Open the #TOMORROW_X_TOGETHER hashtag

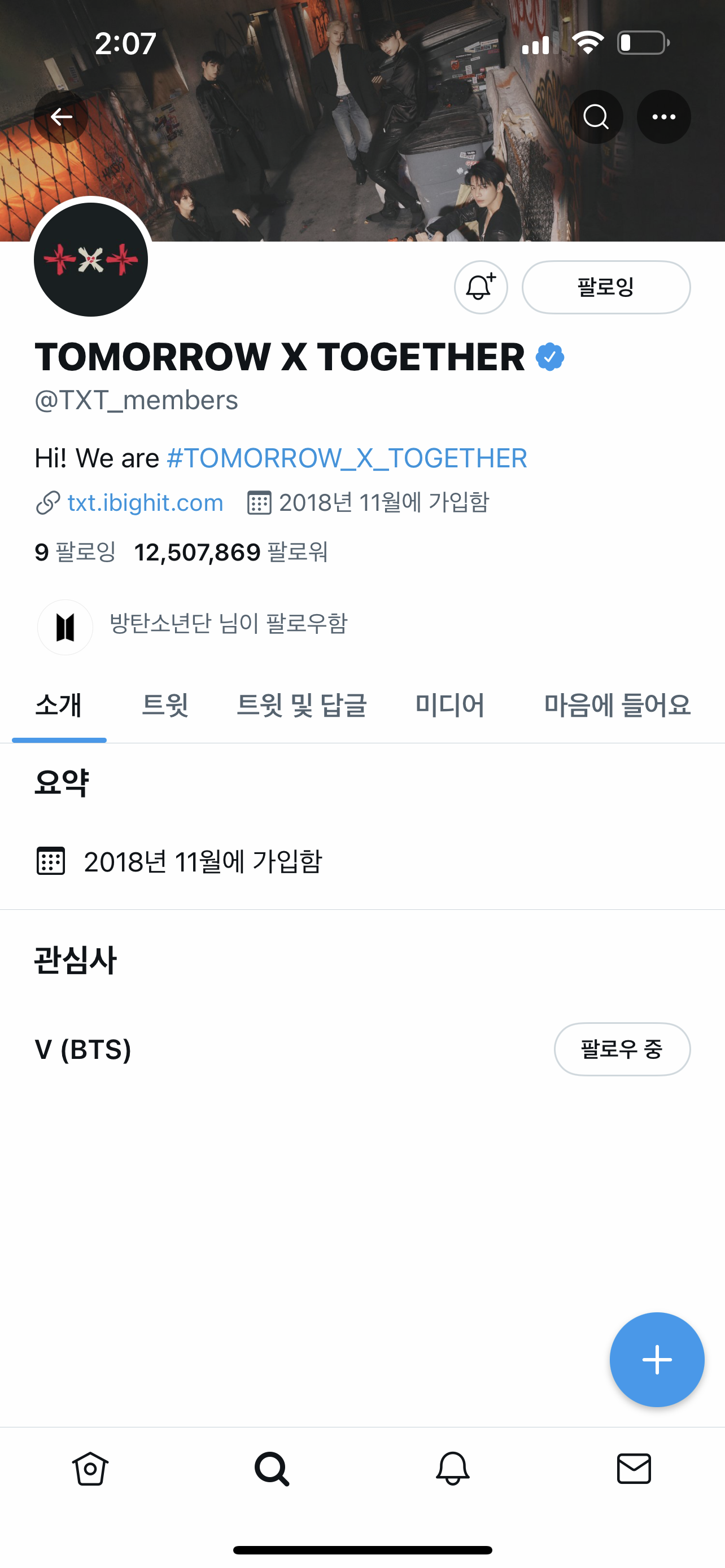(347, 458)
